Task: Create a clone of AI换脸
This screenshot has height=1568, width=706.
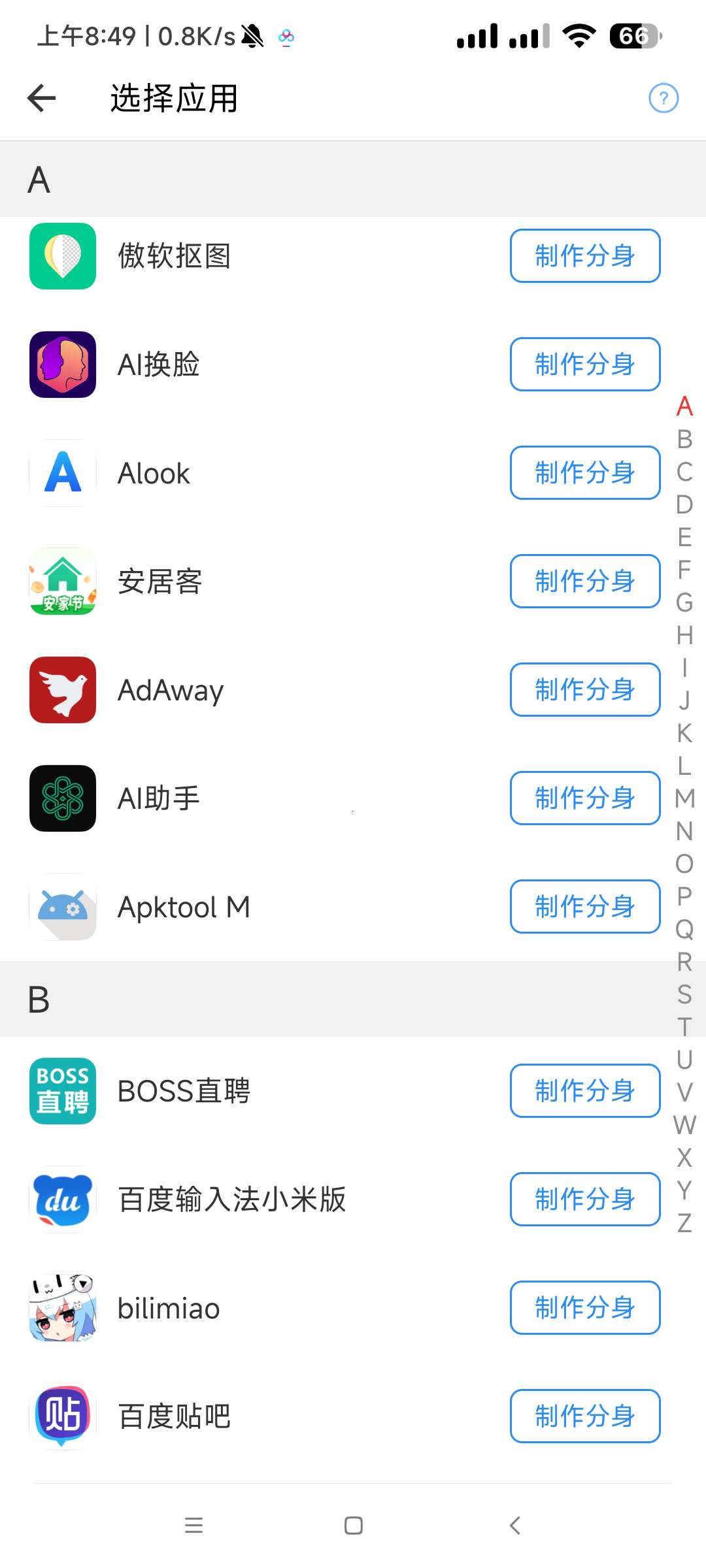Action: [x=585, y=365]
